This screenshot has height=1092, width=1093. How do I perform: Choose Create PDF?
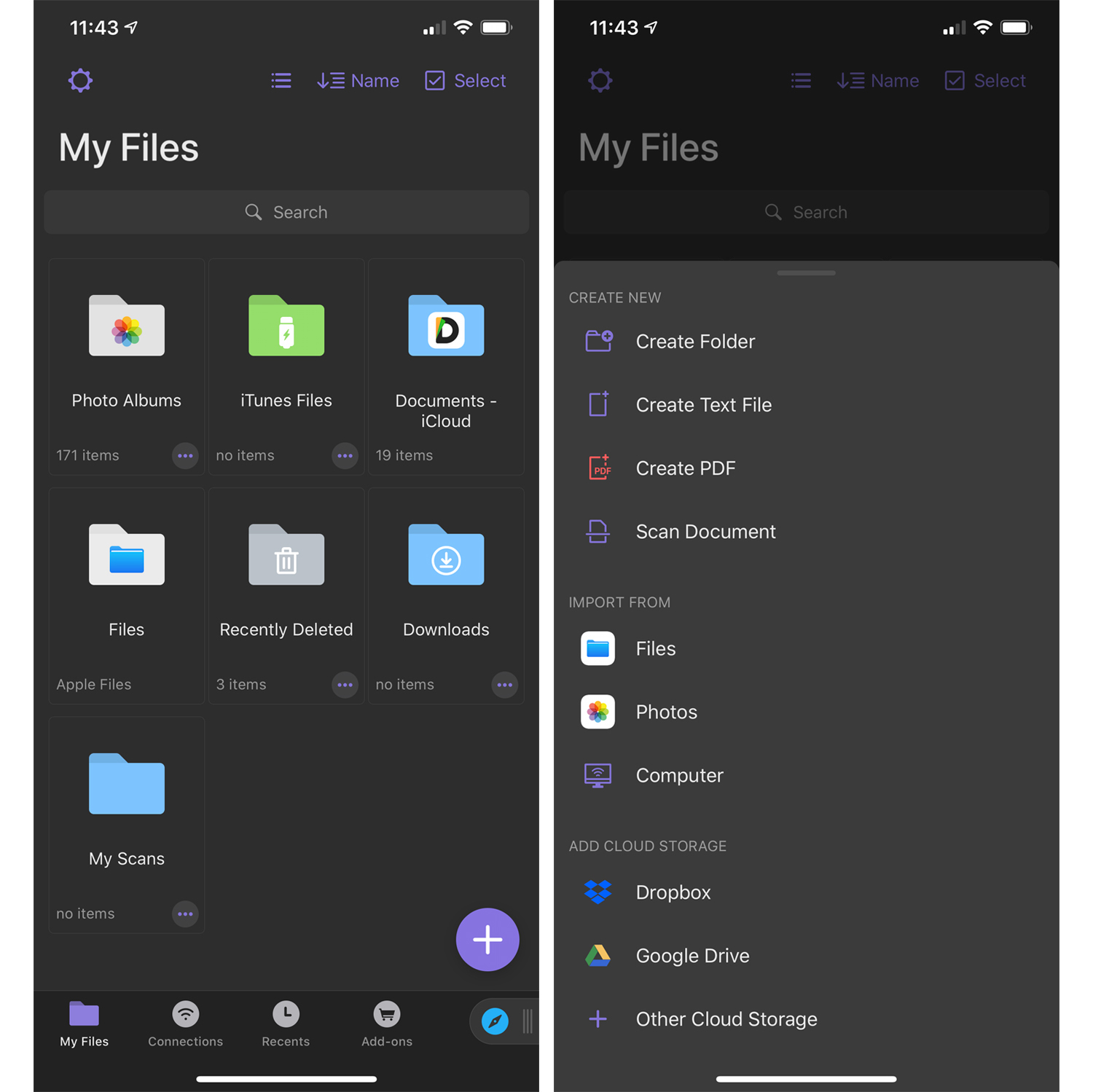click(x=685, y=468)
